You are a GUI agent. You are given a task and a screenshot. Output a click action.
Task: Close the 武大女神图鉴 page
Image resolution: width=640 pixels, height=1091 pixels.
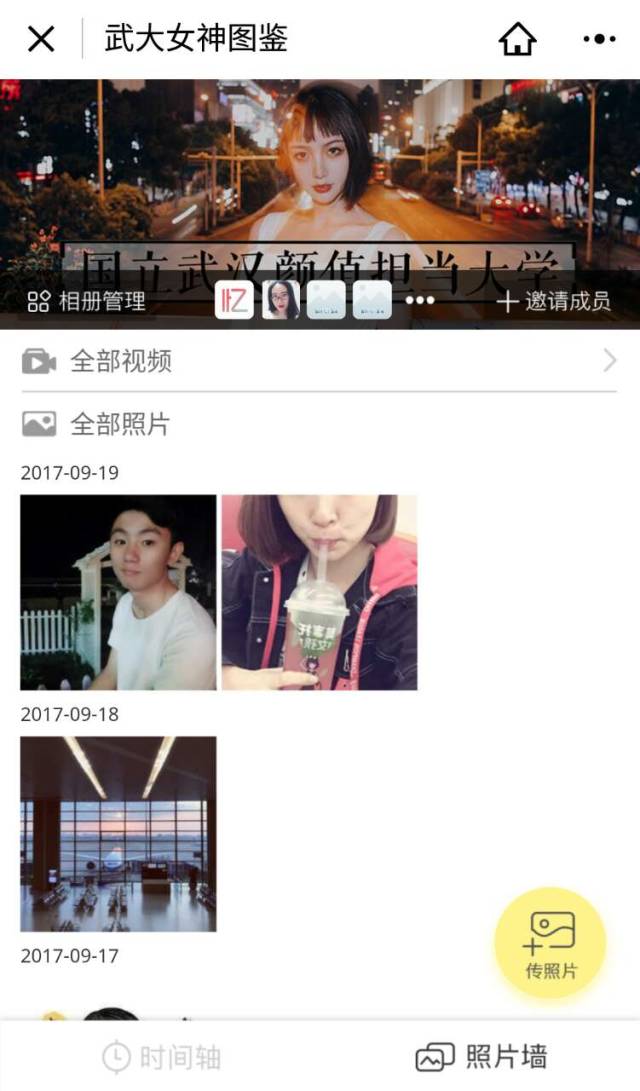41,39
